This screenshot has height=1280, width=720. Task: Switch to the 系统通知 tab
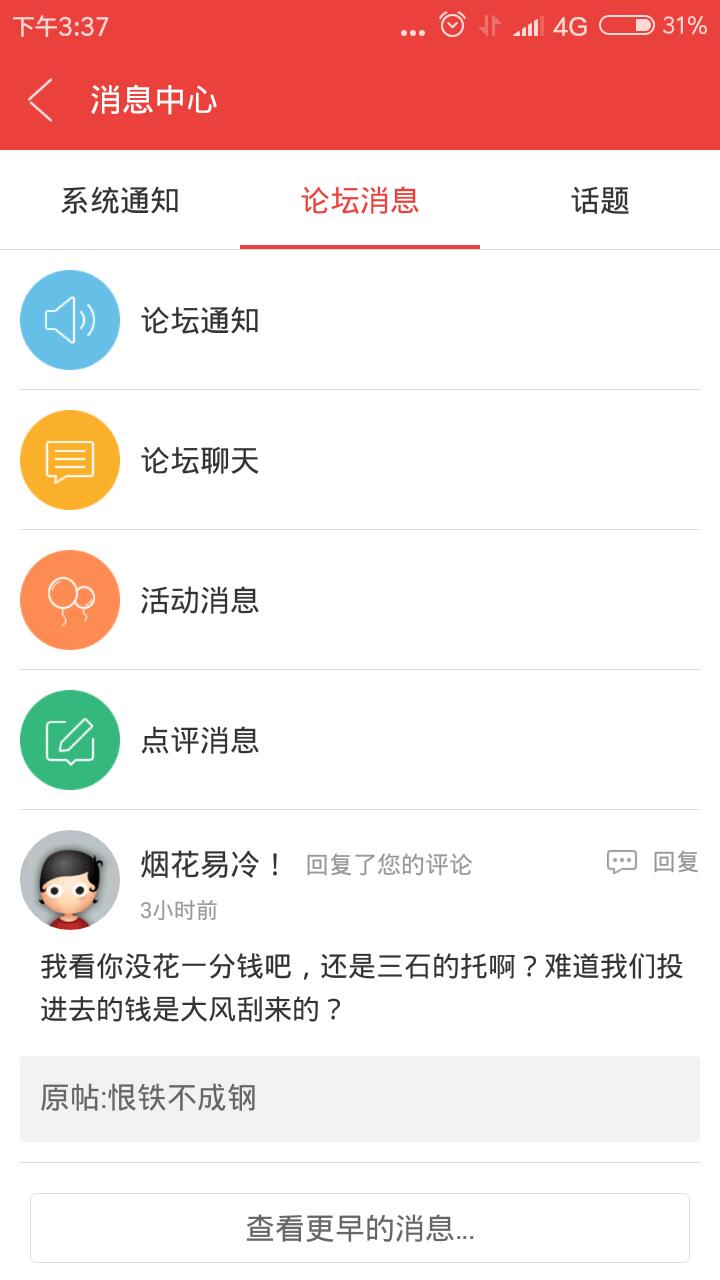tap(120, 201)
